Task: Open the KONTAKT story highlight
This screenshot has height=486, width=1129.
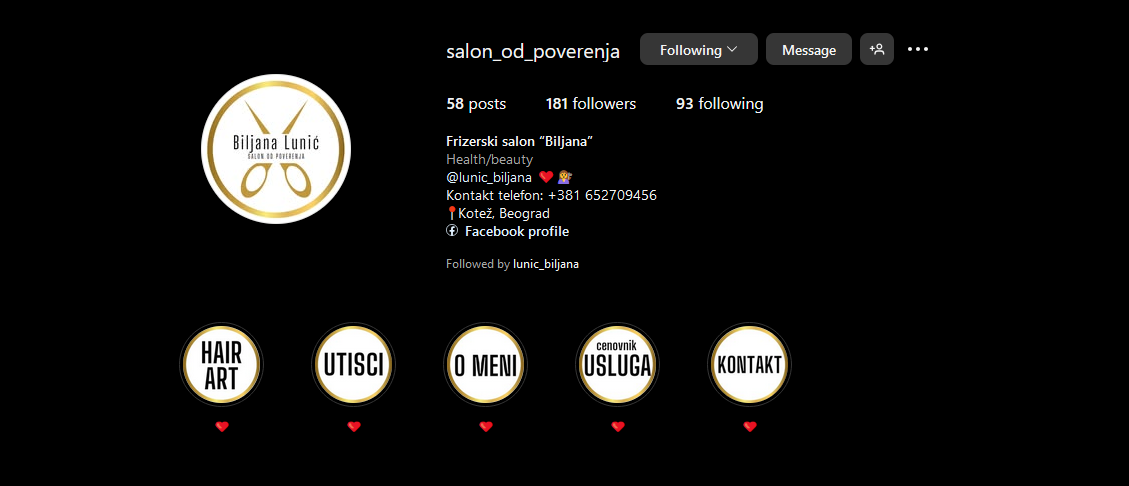Action: click(749, 364)
